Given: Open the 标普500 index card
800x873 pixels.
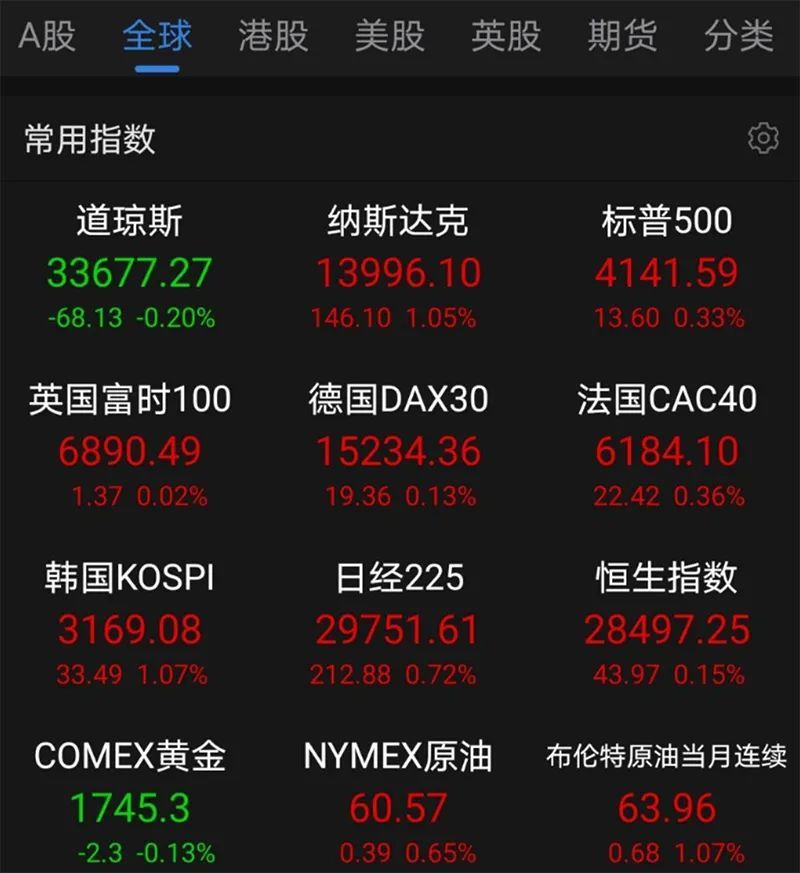Looking at the screenshot, I should [666, 268].
